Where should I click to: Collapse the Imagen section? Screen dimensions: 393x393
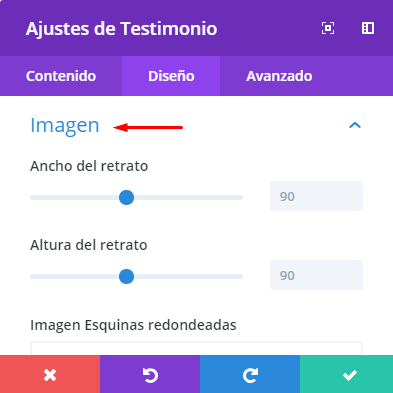355,125
